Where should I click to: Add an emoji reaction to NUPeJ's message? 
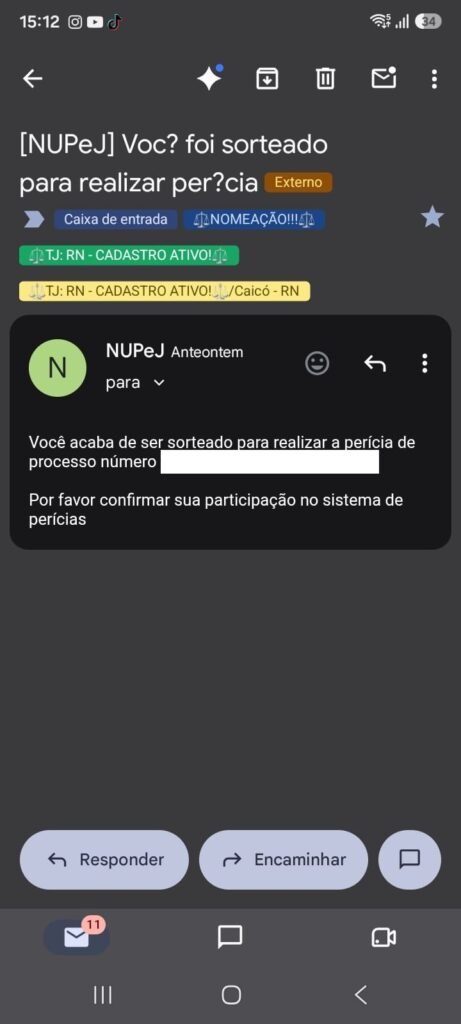[x=317, y=363]
